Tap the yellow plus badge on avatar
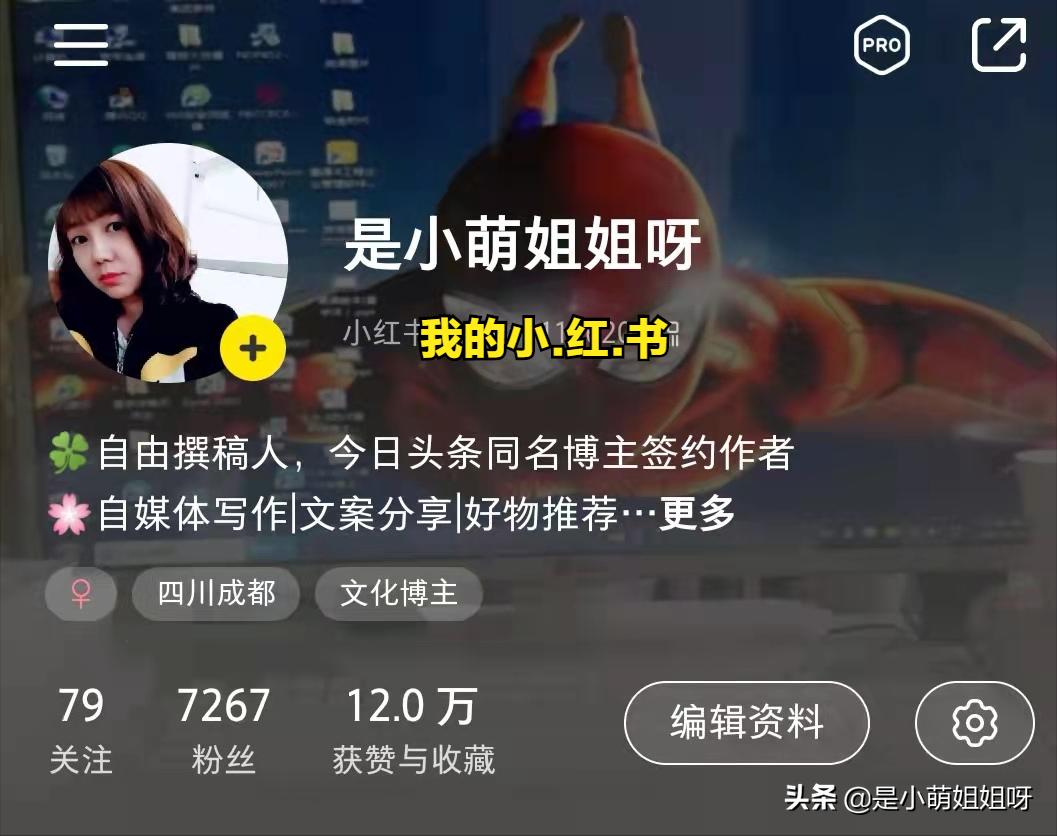The image size is (1057, 836). coord(253,348)
